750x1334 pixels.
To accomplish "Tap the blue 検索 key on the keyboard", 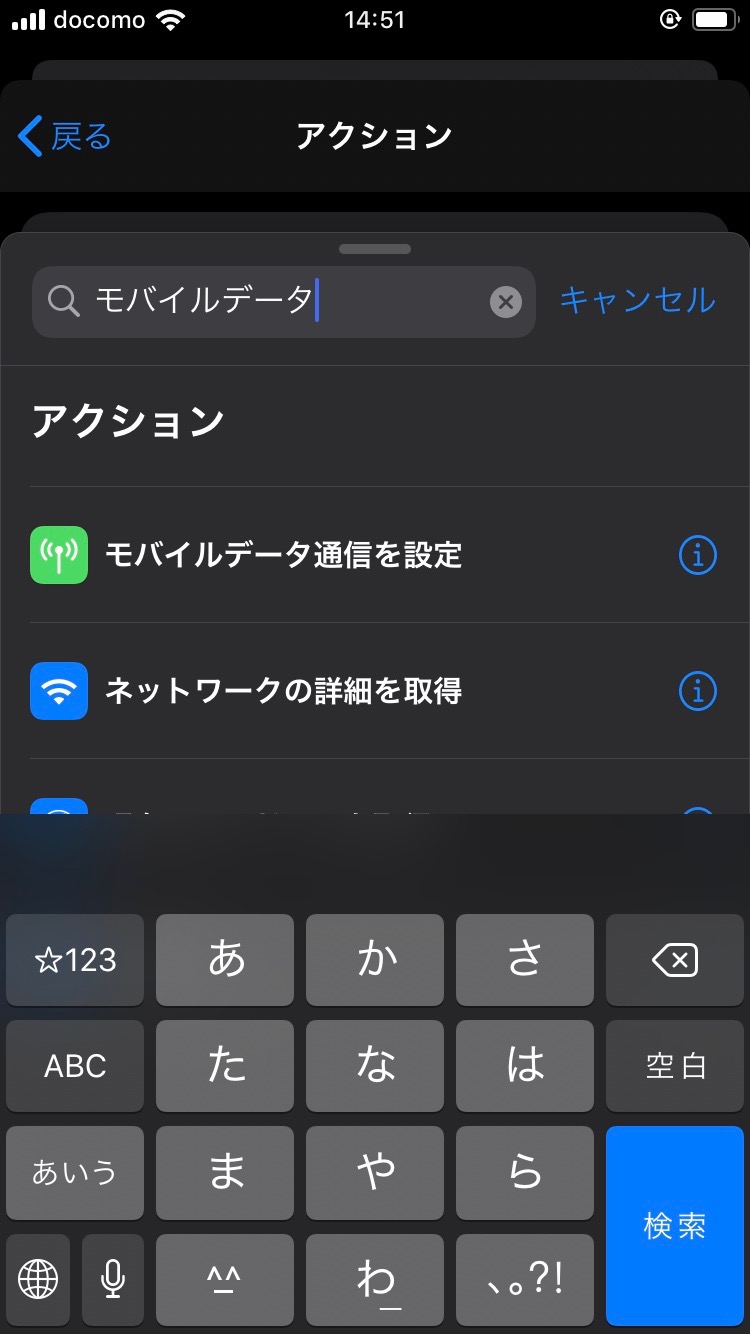I will coord(675,1226).
